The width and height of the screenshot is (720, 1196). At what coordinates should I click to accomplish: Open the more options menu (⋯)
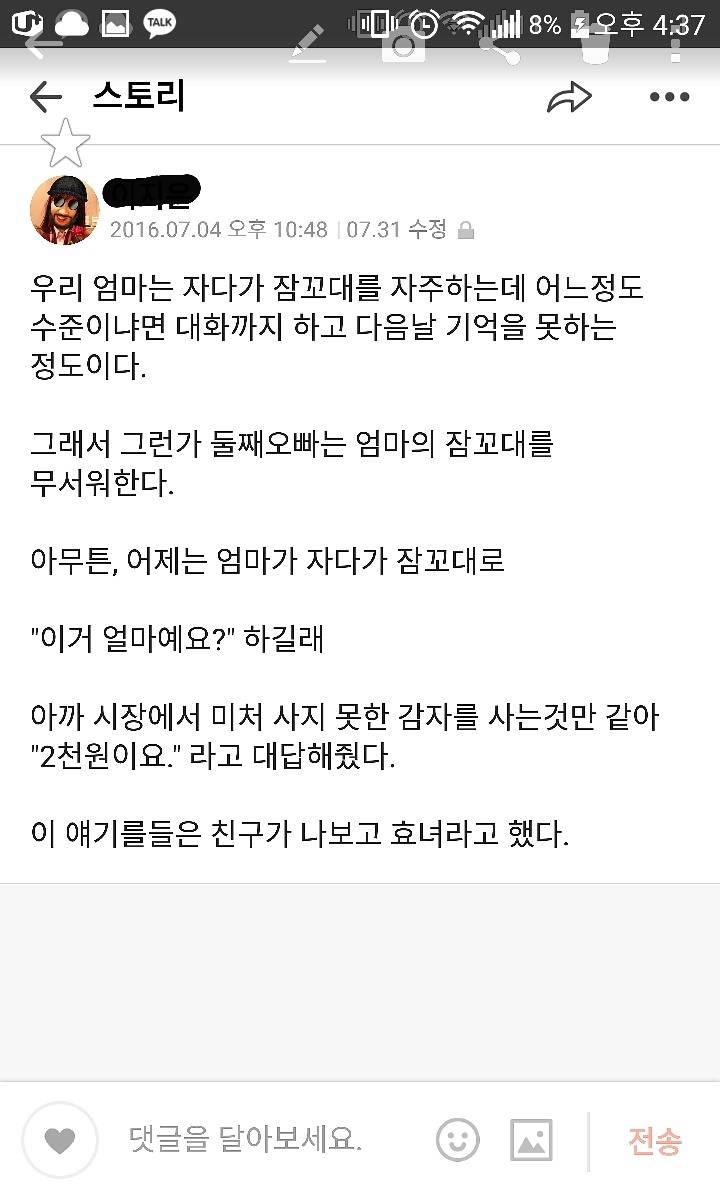668,96
